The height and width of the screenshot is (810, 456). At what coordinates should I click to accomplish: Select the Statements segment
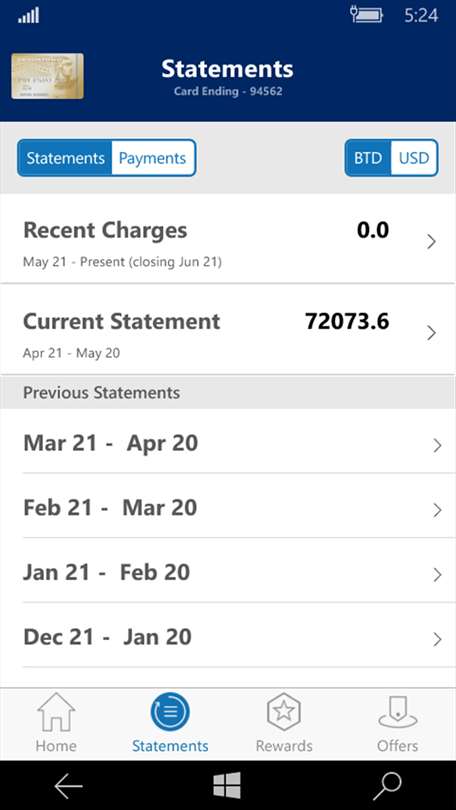(x=65, y=158)
